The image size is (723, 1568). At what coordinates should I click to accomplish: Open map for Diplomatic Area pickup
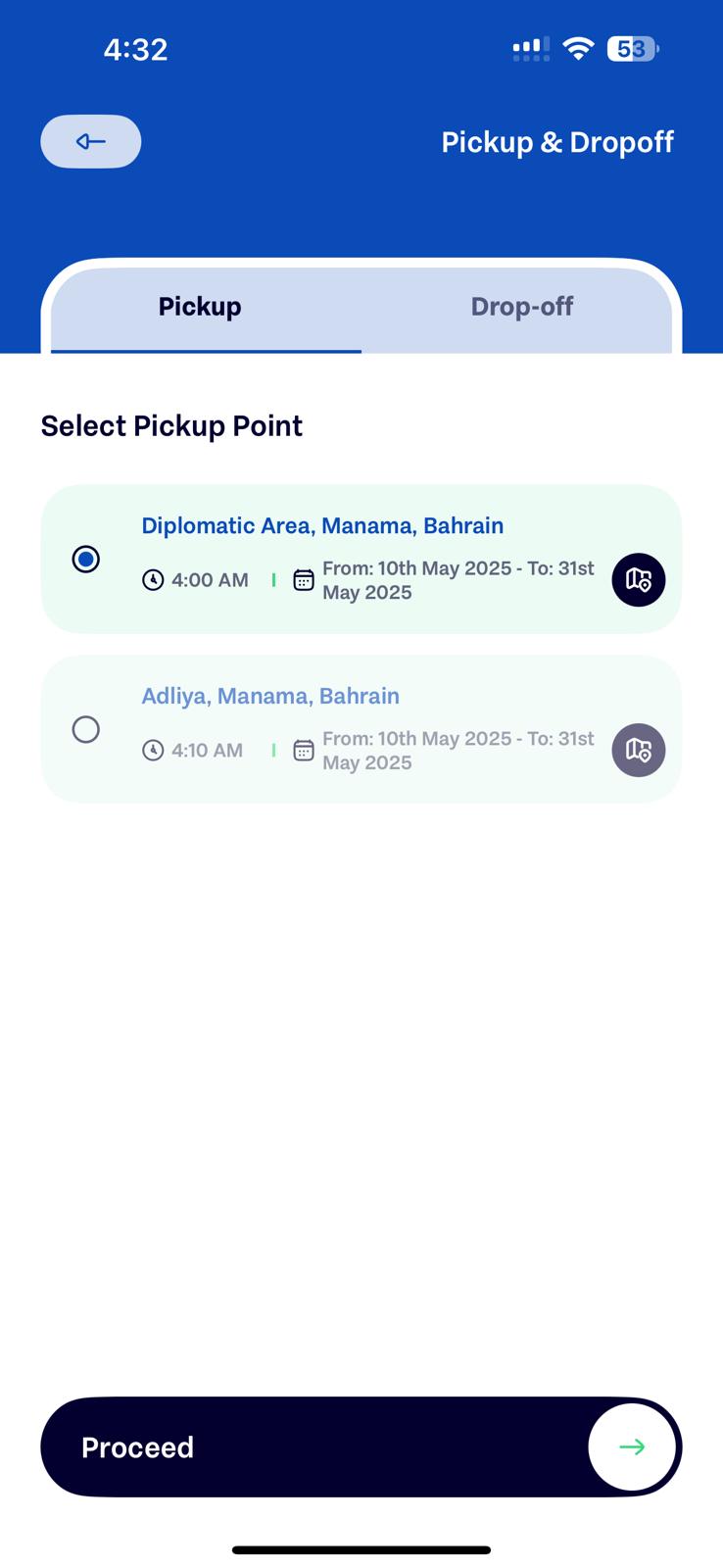(x=639, y=580)
